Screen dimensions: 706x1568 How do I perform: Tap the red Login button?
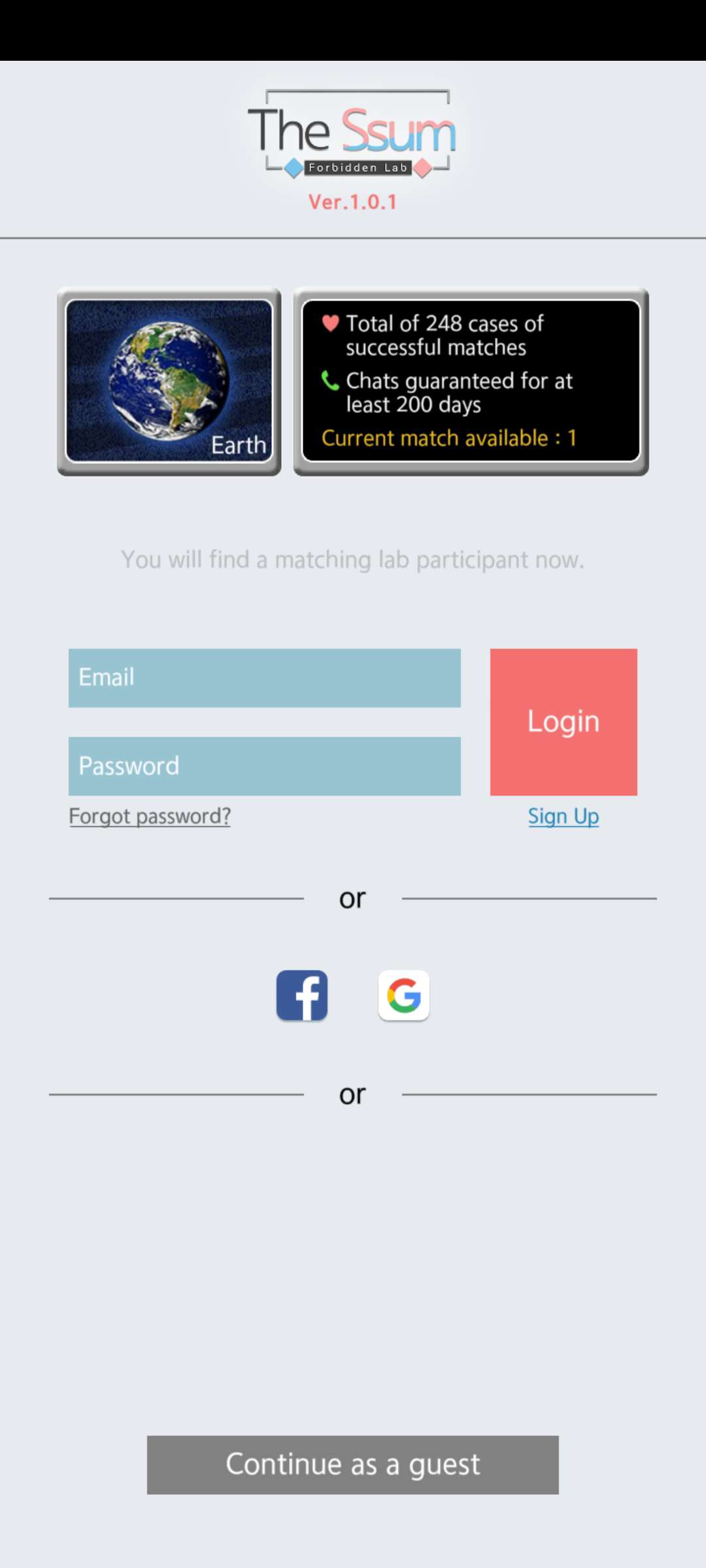tap(563, 721)
